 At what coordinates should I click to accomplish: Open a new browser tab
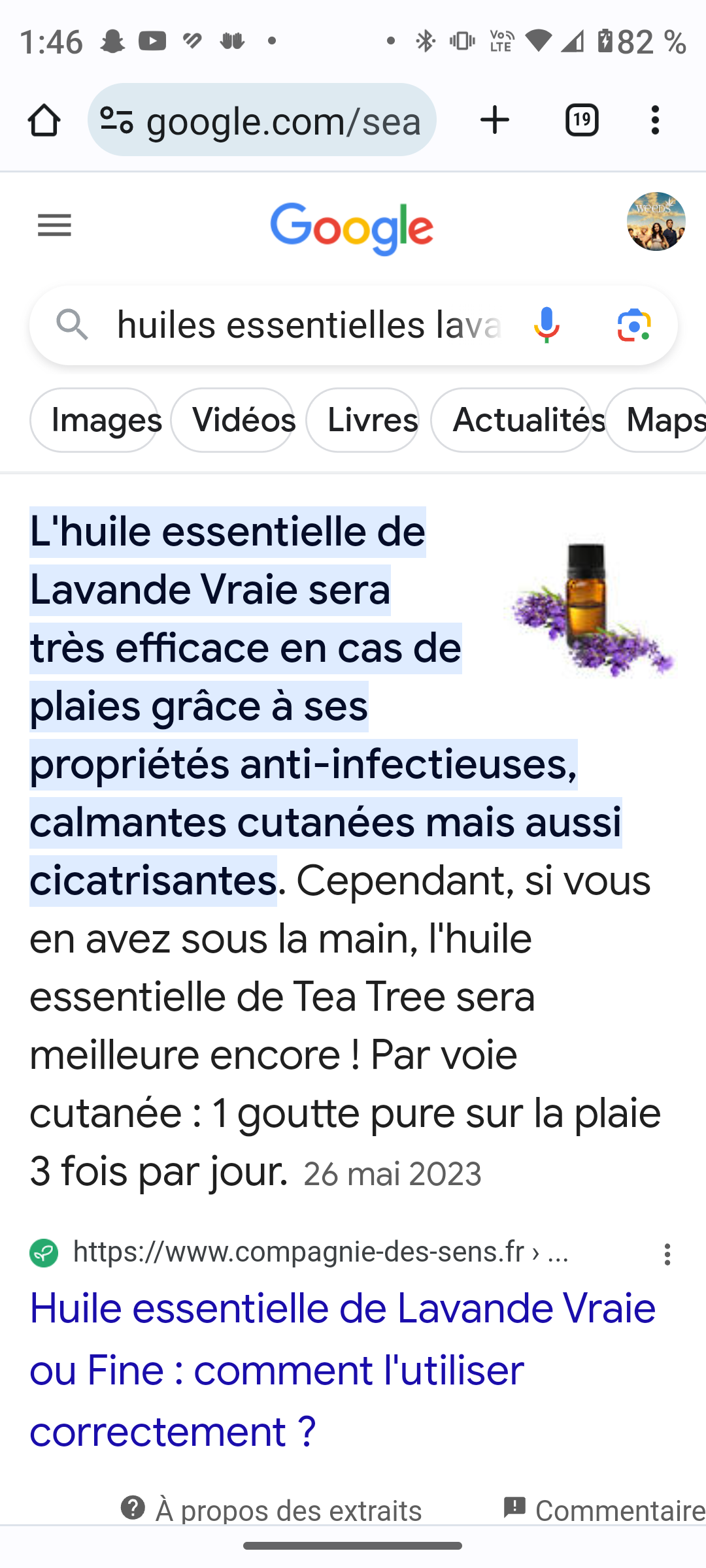(495, 121)
